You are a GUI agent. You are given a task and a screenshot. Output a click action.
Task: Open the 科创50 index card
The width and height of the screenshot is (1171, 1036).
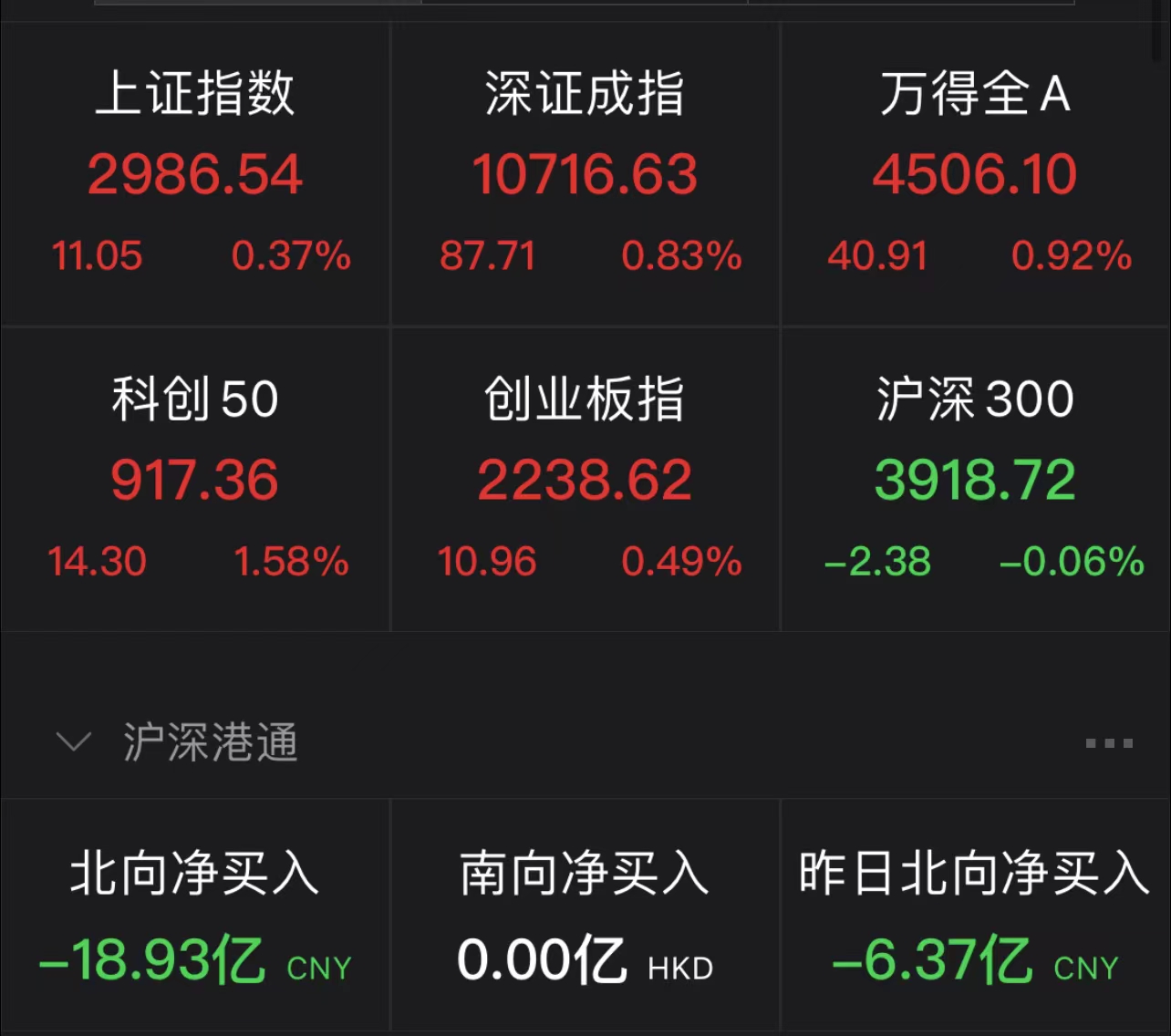point(195,479)
